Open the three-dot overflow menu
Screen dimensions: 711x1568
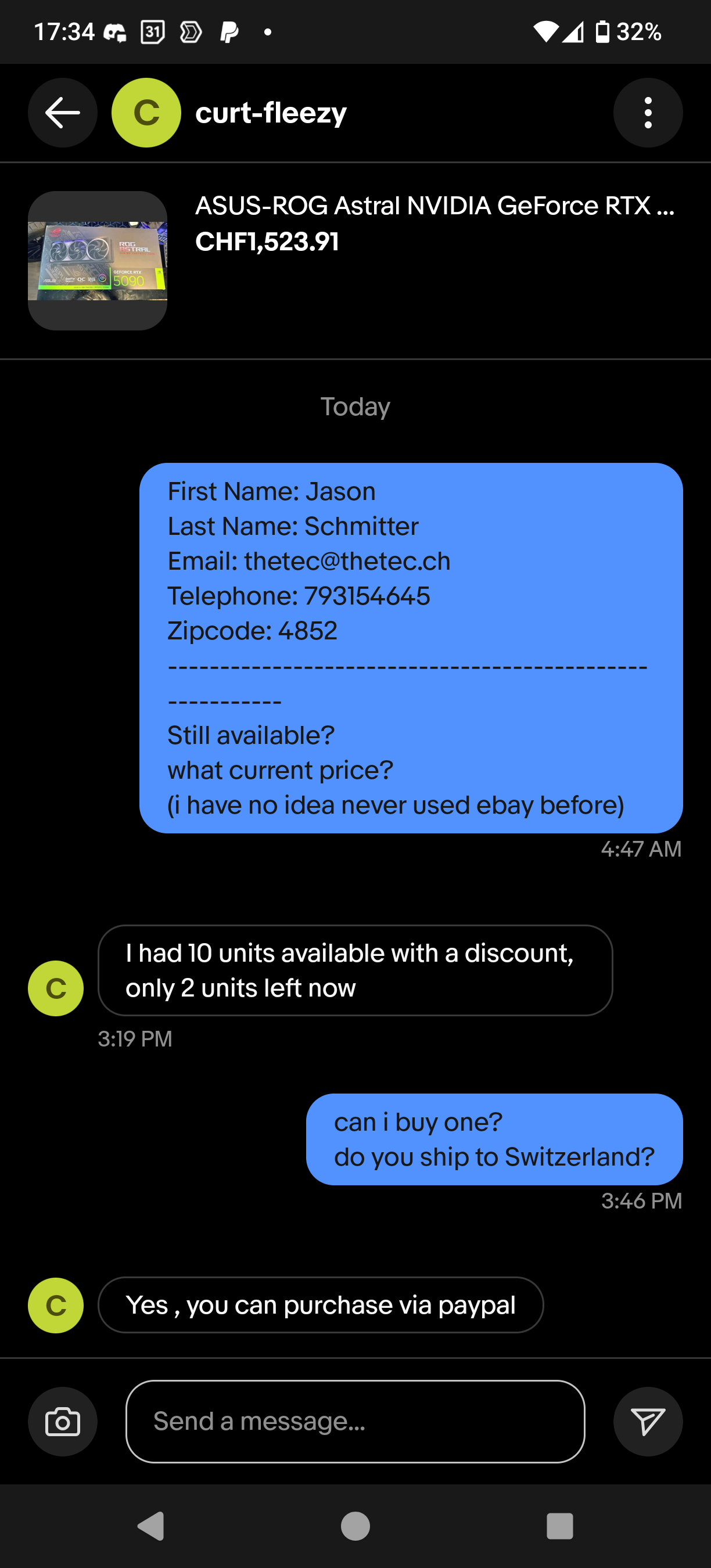[x=648, y=113]
